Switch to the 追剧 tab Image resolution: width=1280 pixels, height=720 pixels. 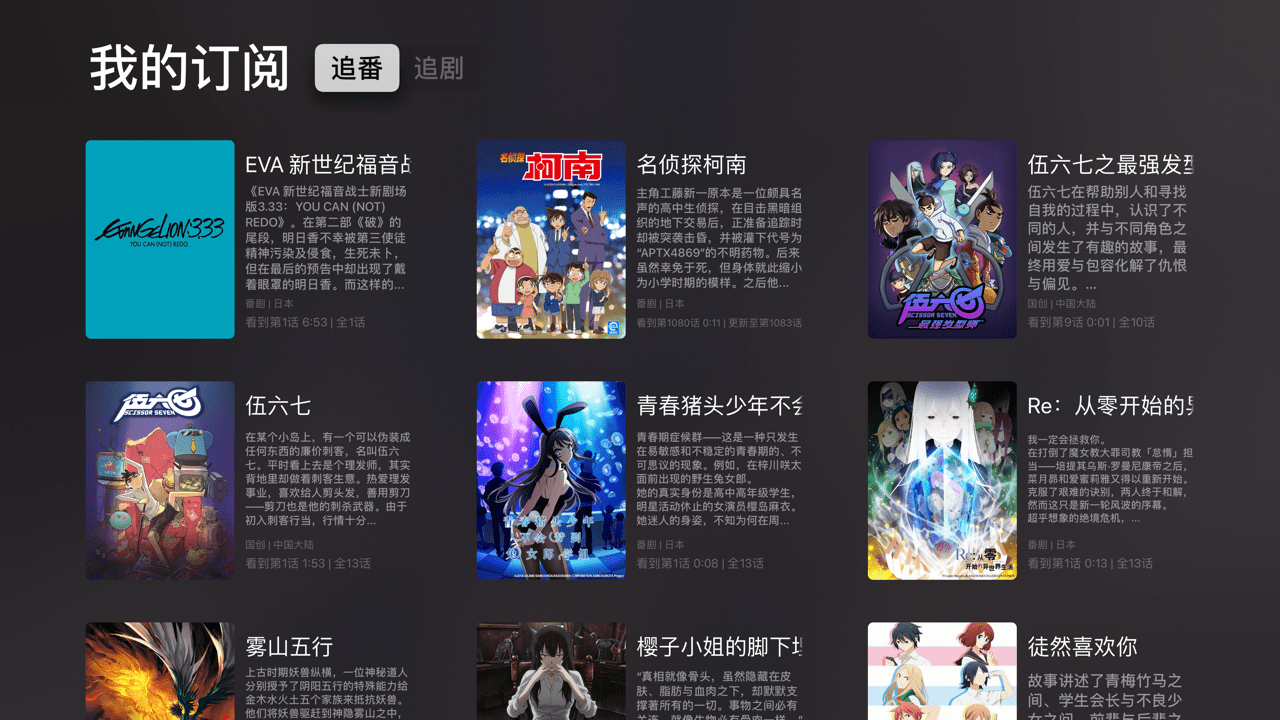[x=438, y=68]
